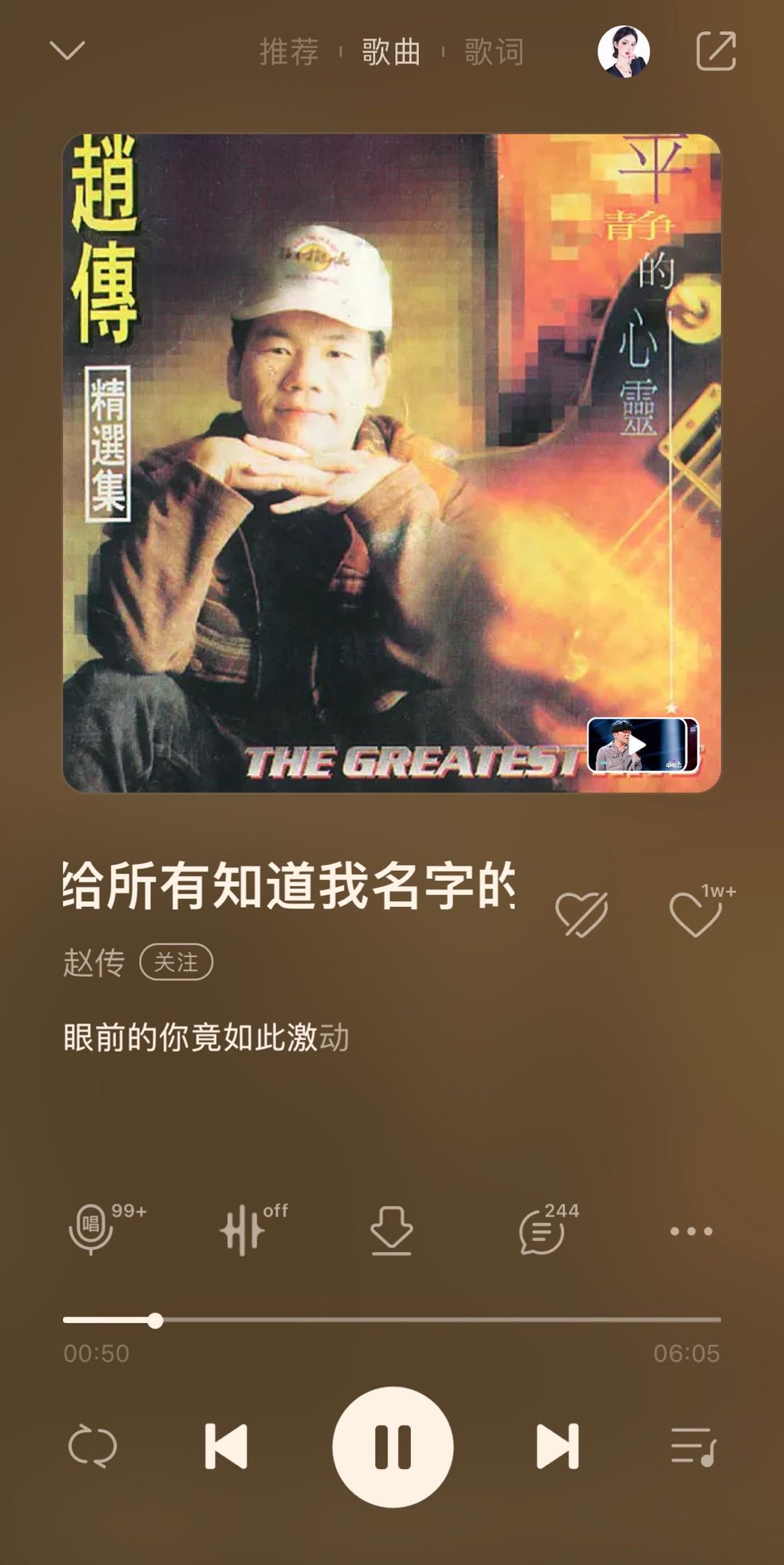
Task: Tap the playback progress bar to seek
Action: point(392,1320)
